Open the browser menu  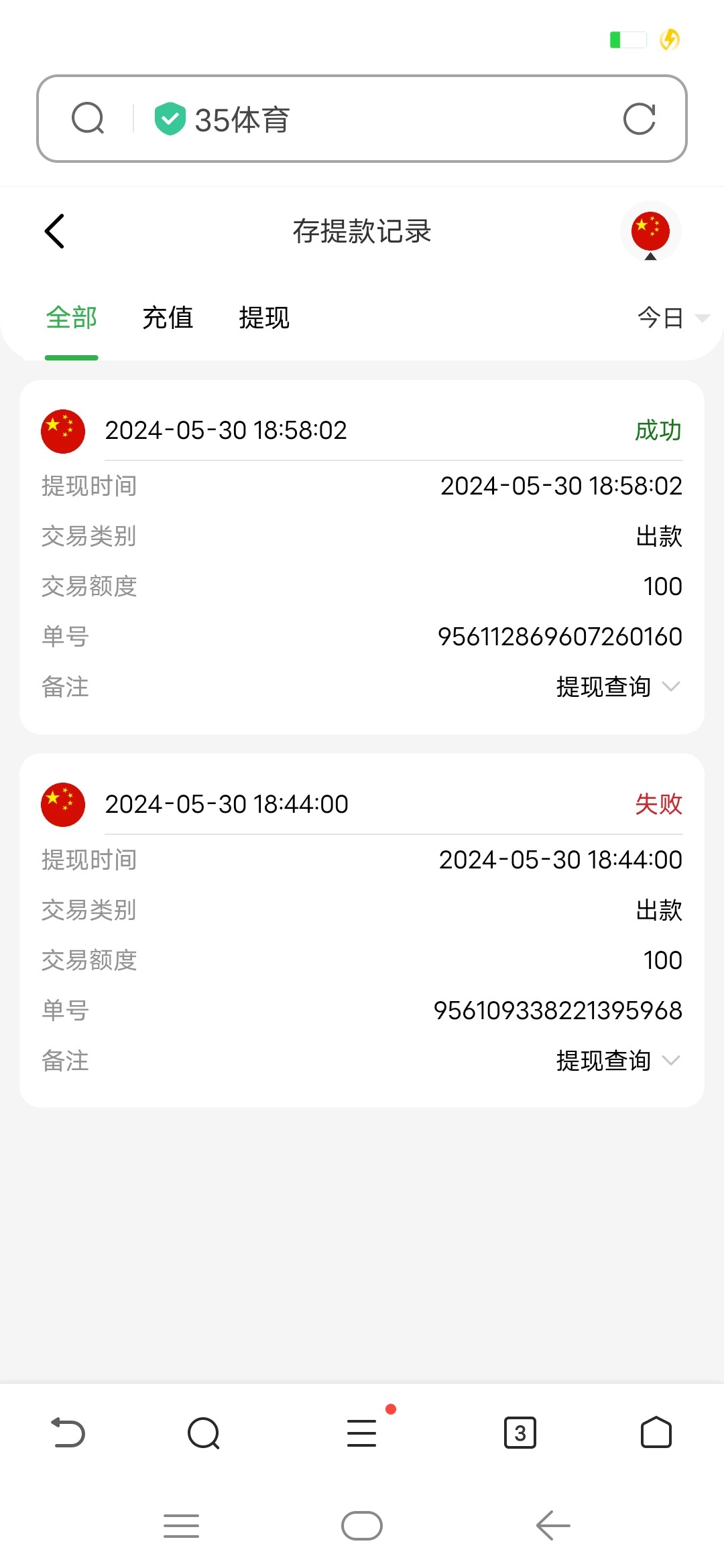click(x=362, y=1433)
